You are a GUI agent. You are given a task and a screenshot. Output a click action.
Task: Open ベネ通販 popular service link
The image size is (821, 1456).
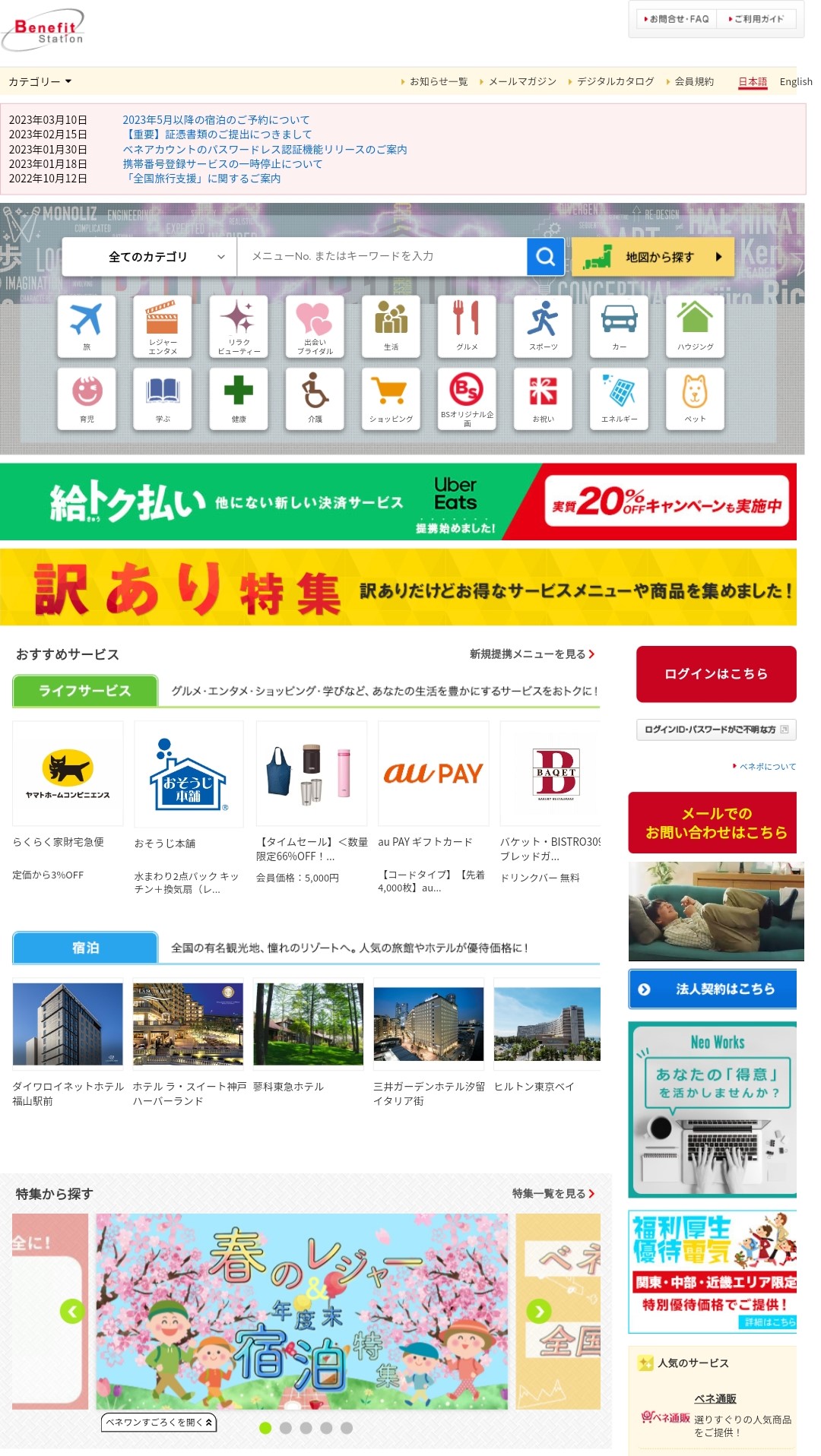coord(715,1398)
